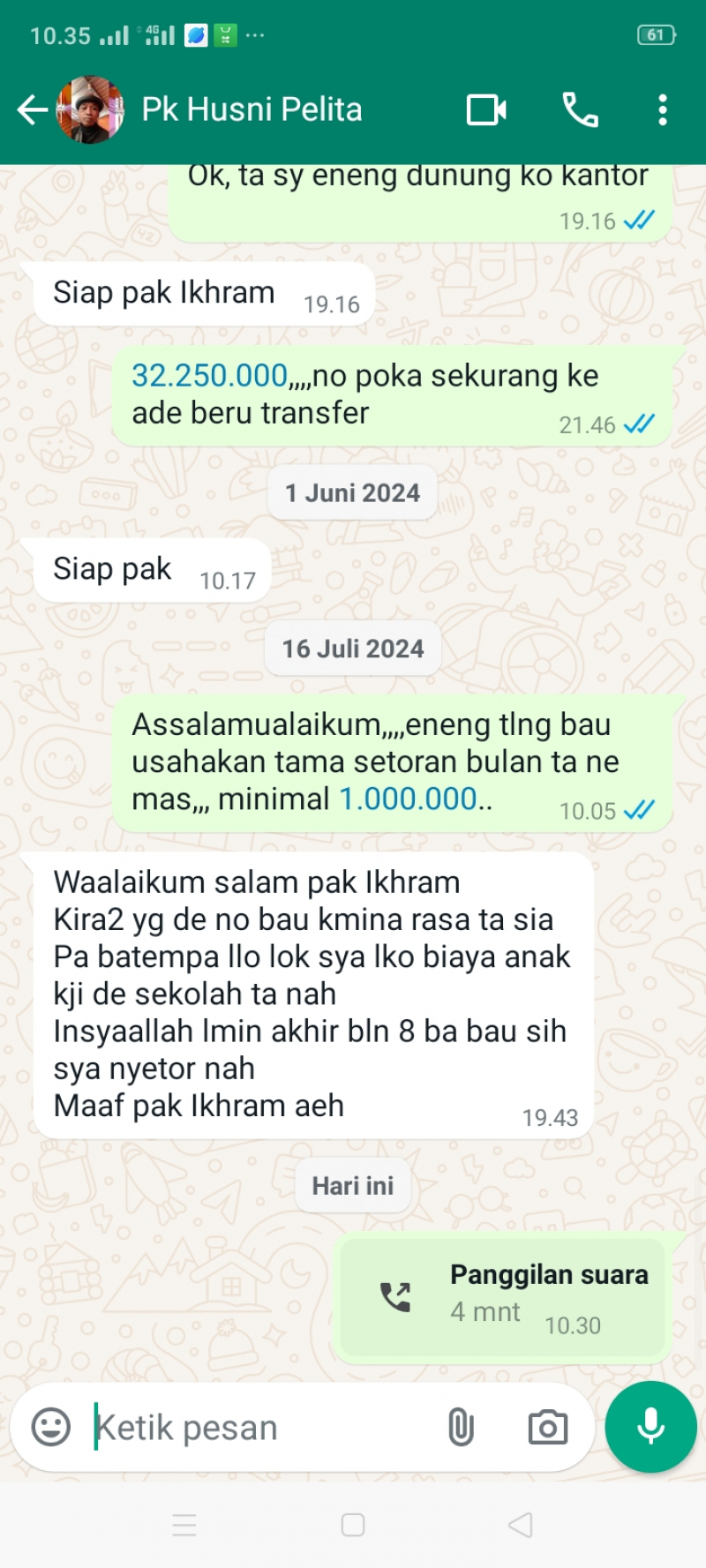Screen dimensions: 706x1568
Task: Tap the system home button
Action: [353, 1525]
